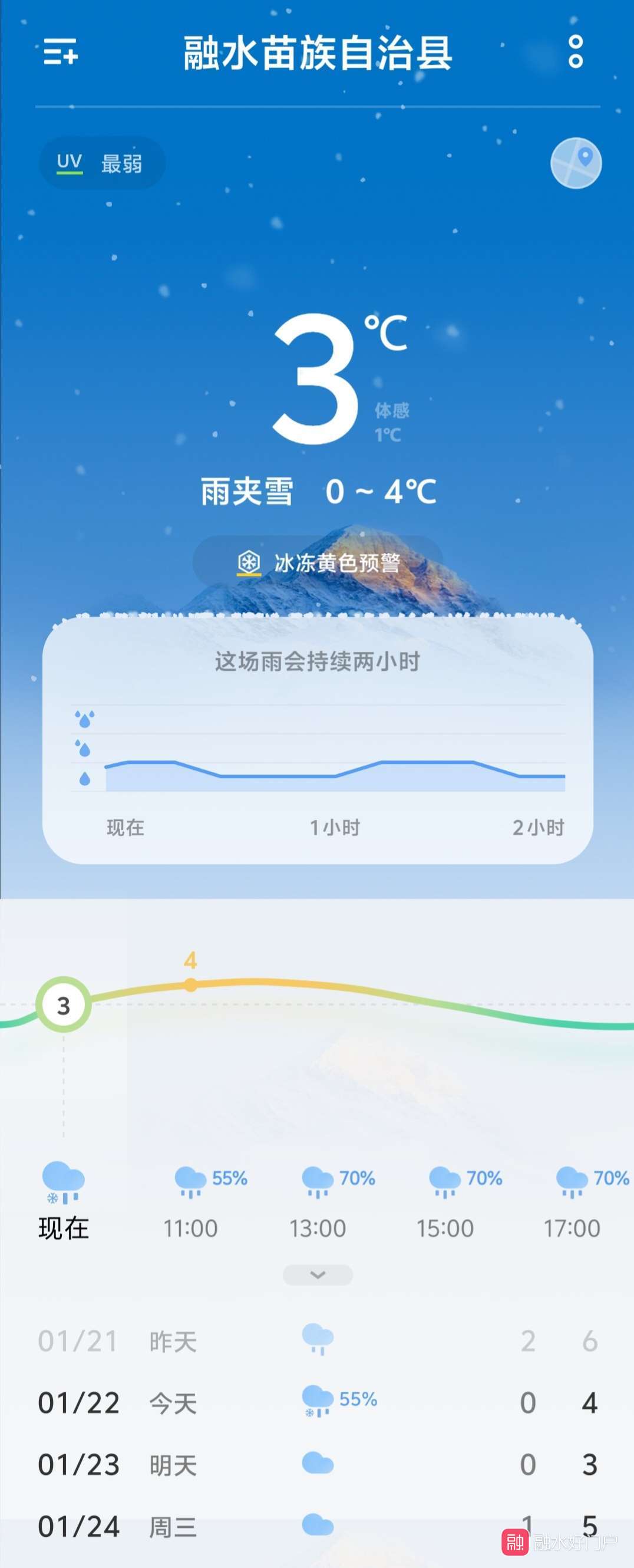The height and width of the screenshot is (1568, 634).
Task: Open the 01/23 明天 forecast row
Action: (x=317, y=1464)
